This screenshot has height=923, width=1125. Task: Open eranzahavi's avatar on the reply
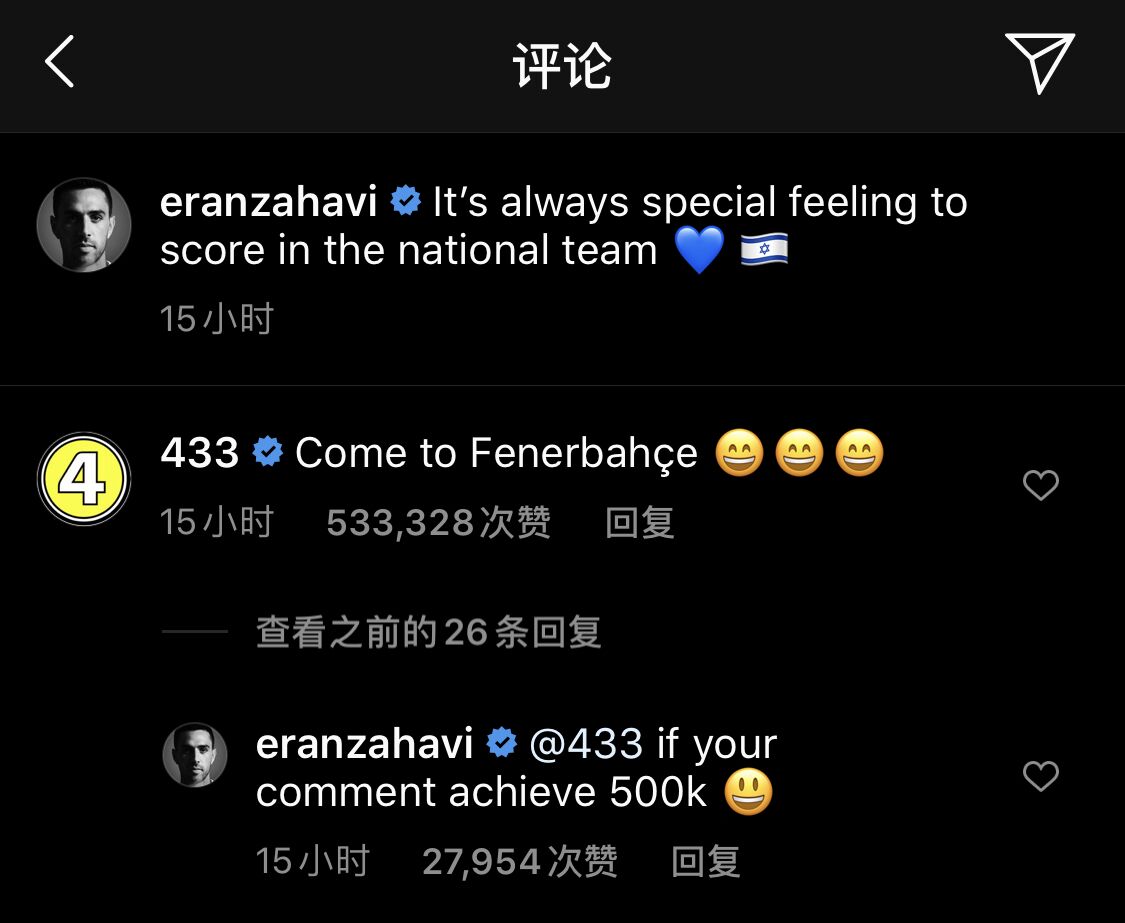195,755
